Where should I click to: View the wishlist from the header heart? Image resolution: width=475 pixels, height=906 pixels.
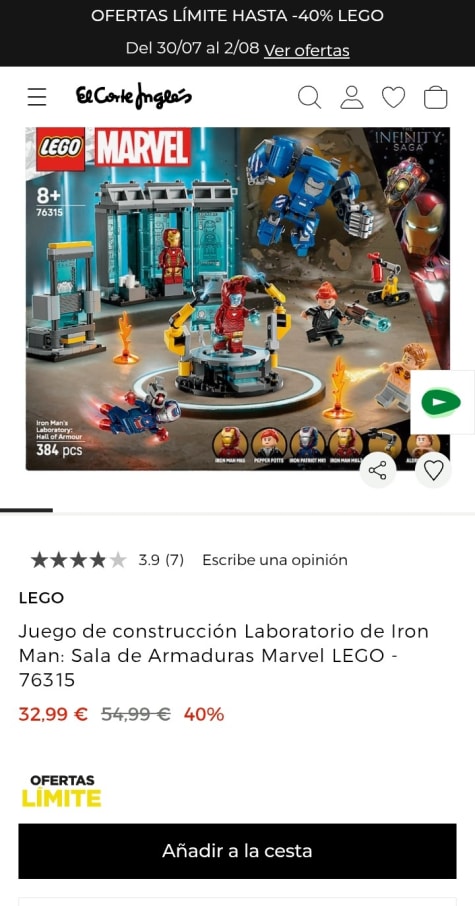[394, 97]
